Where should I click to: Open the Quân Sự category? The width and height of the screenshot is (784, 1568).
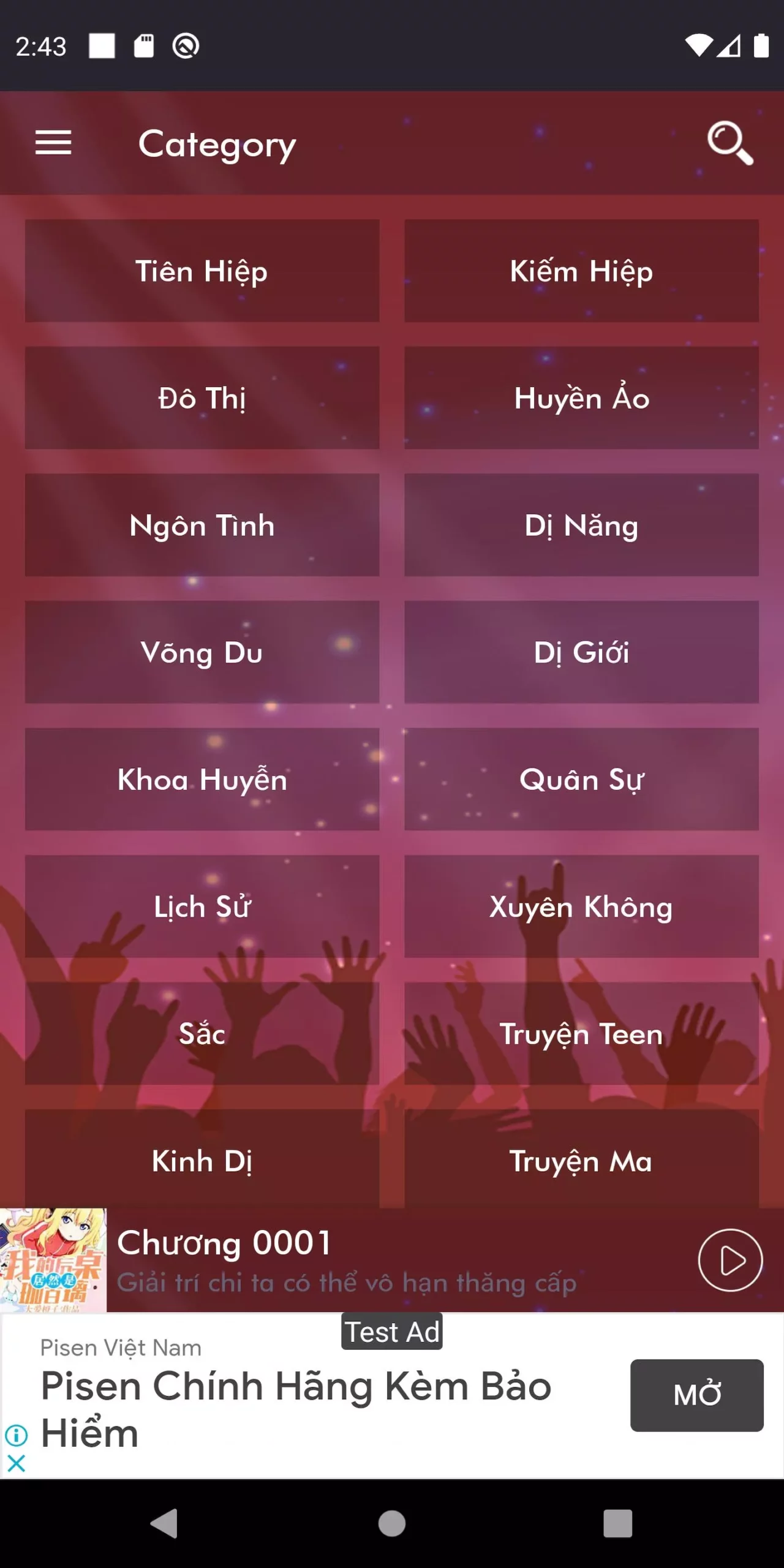(581, 779)
